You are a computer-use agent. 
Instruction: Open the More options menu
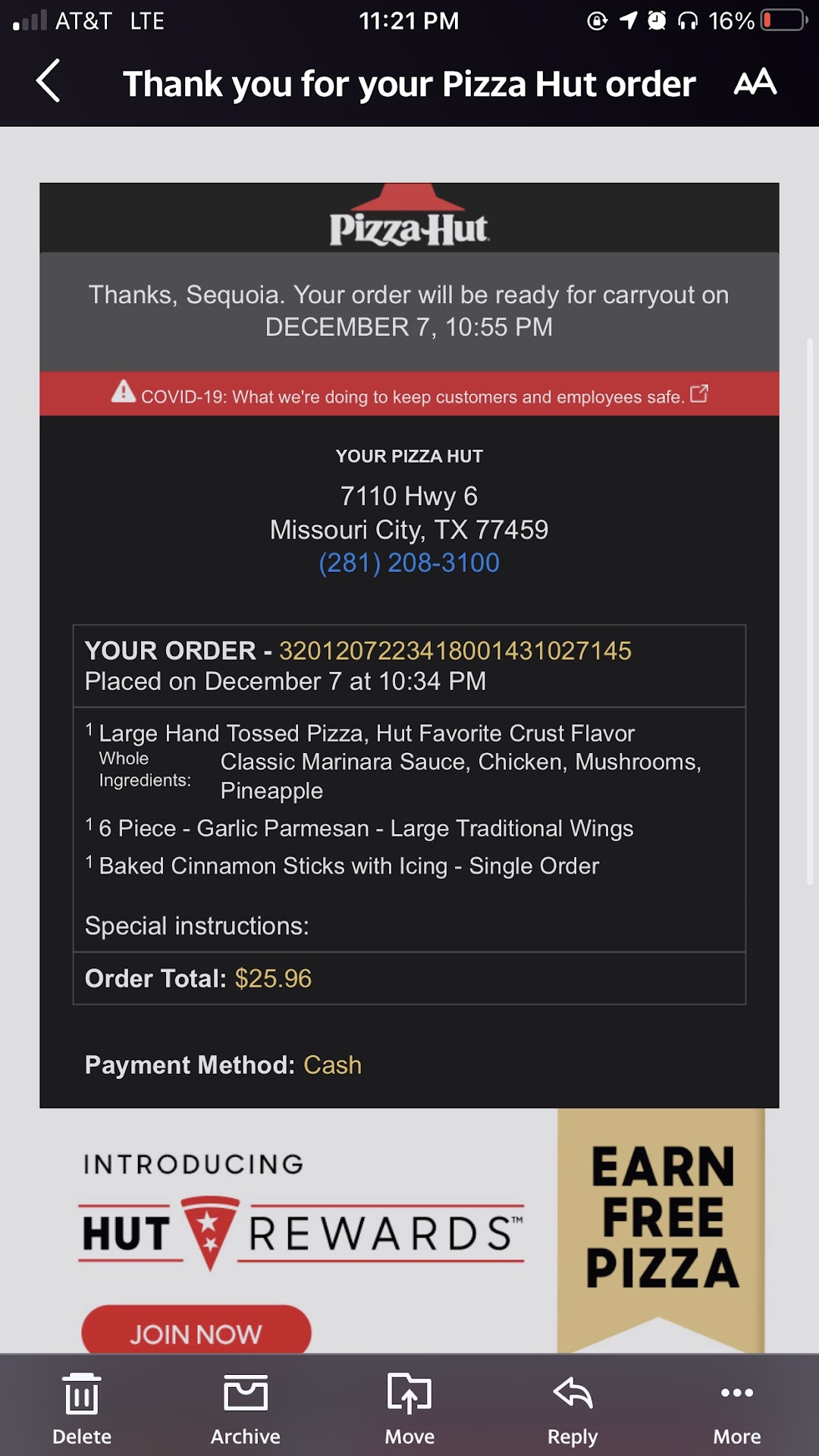point(736,1408)
